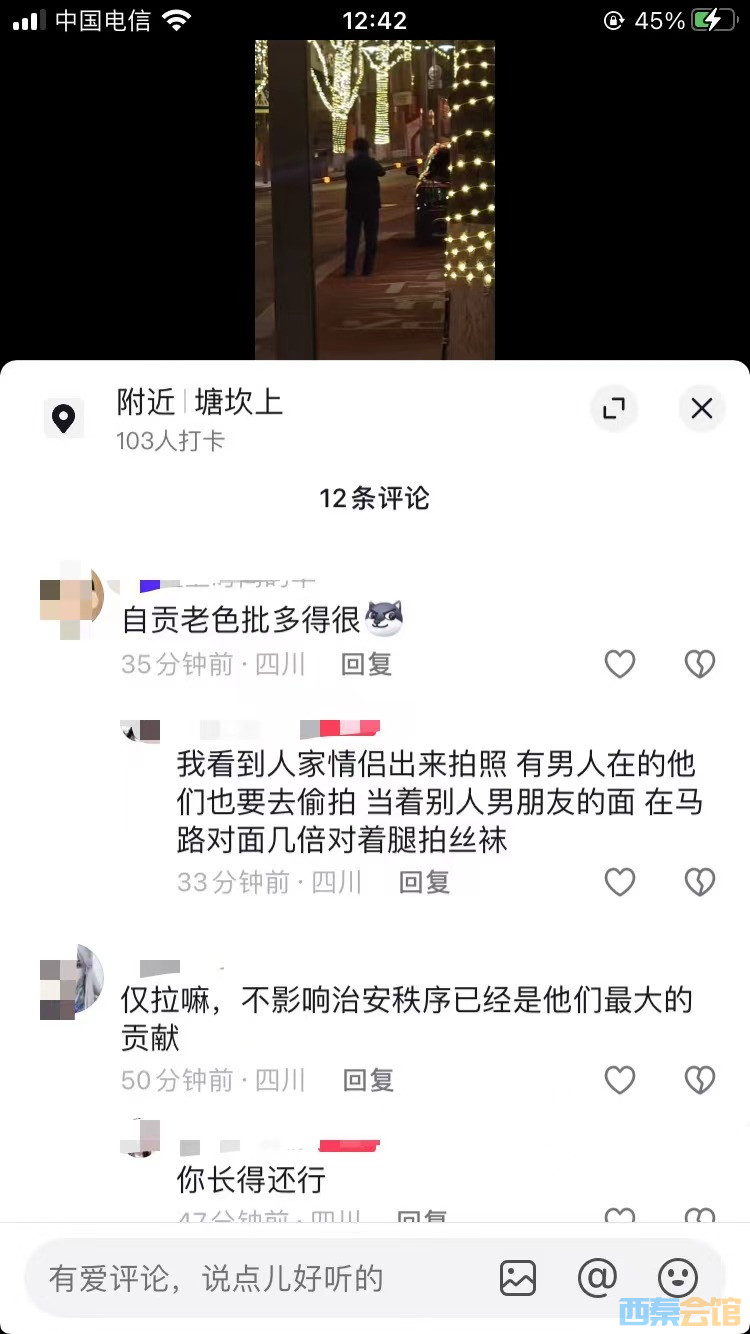Image resolution: width=750 pixels, height=1334 pixels.
Task: Expand the comments panel to full screen
Action: [613, 408]
